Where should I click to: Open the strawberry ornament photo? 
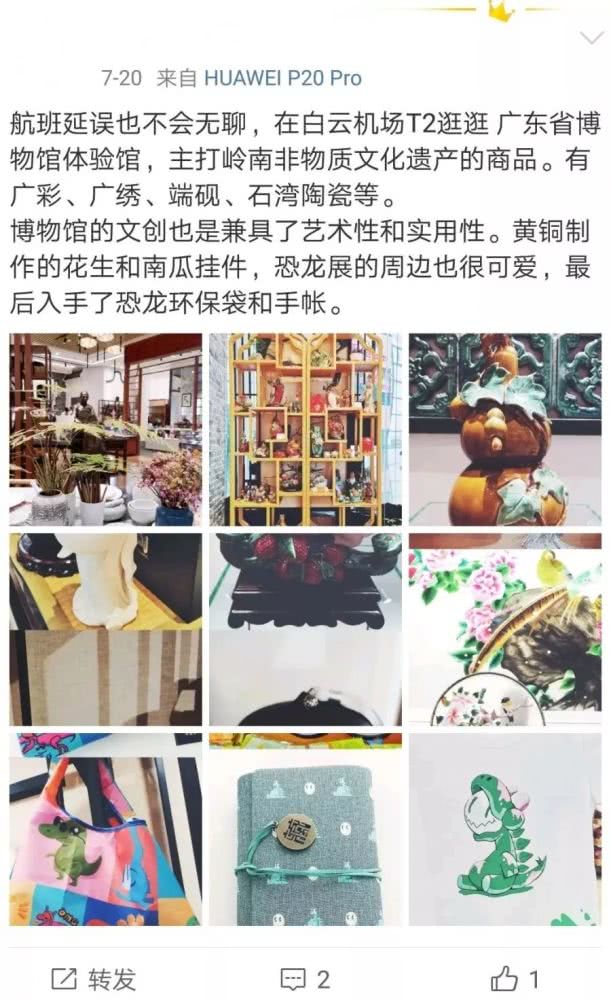click(305, 629)
